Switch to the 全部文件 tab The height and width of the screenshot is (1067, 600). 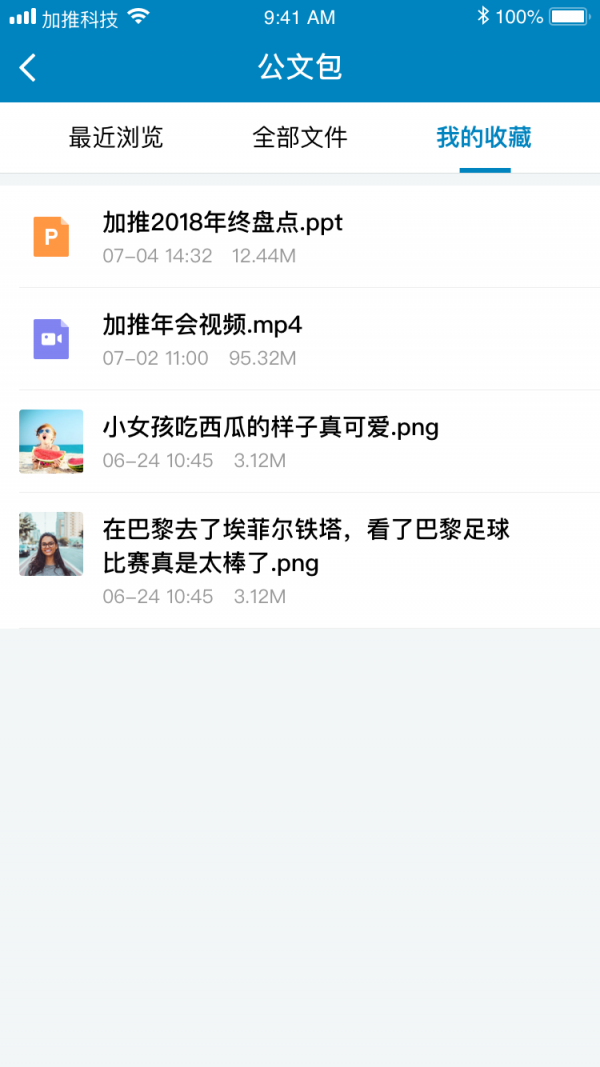point(300,138)
